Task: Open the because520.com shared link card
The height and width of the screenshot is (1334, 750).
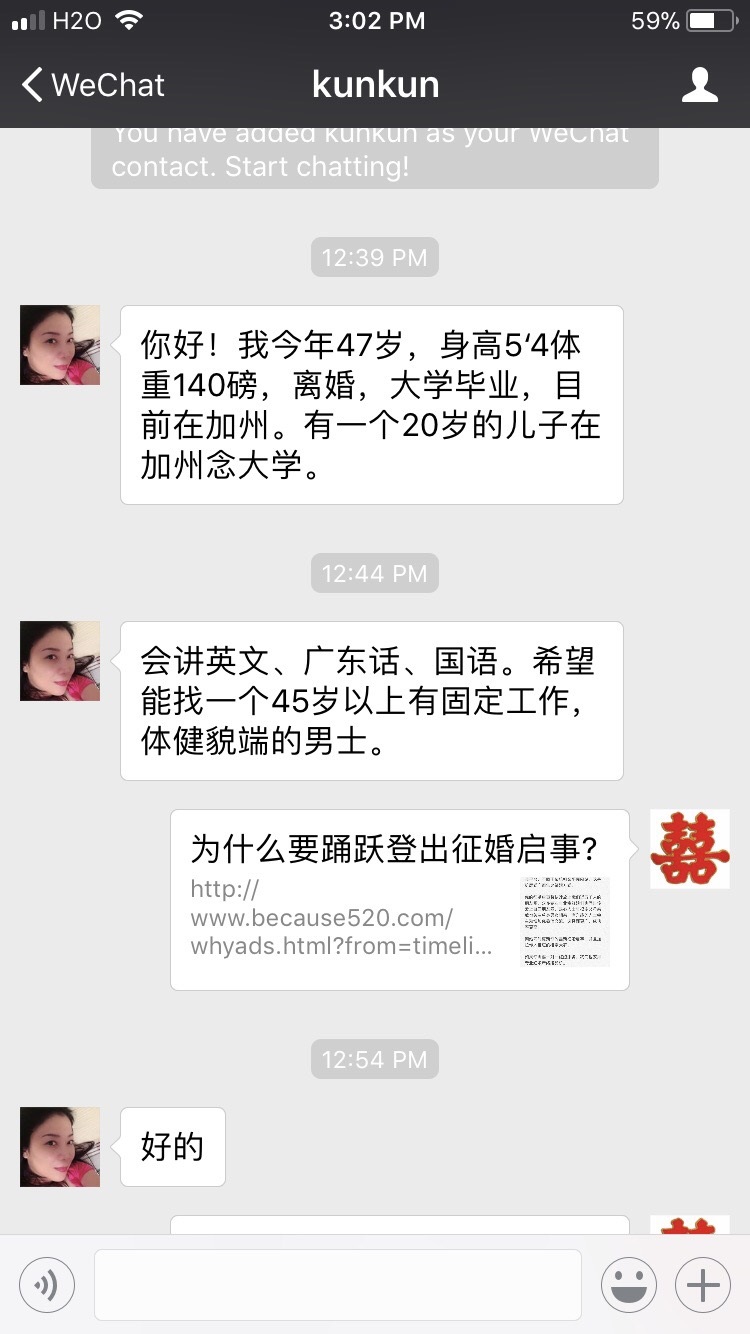Action: 399,900
